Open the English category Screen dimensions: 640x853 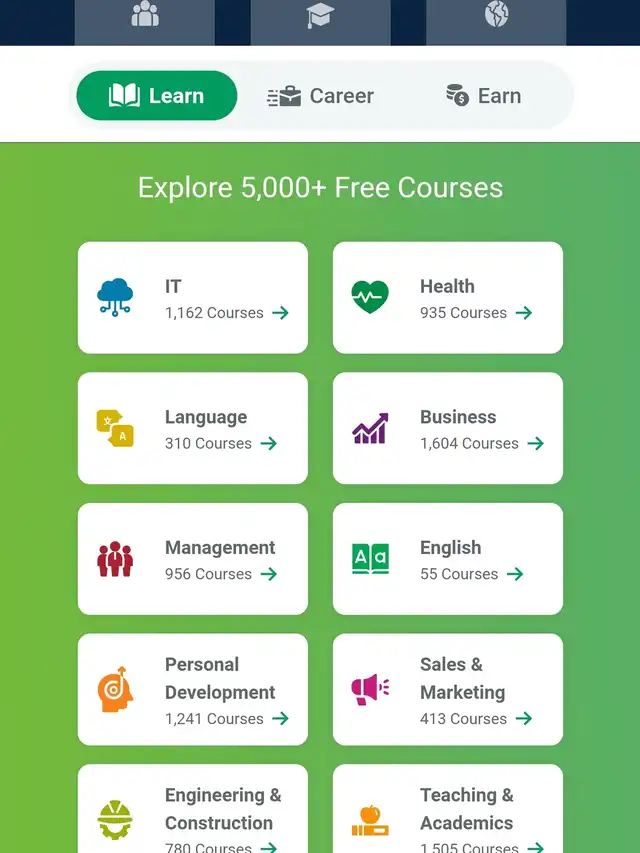coord(448,559)
